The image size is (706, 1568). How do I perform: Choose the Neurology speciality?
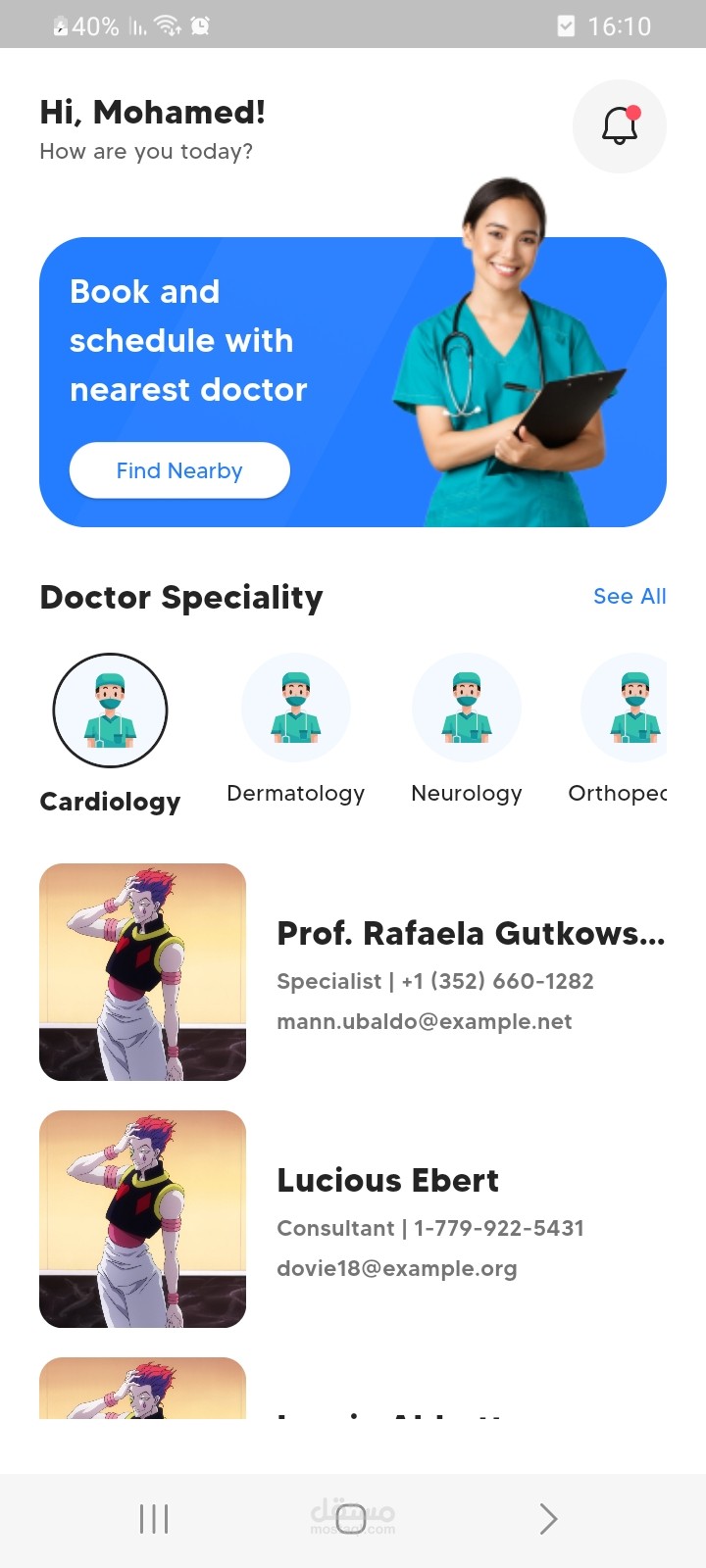(466, 709)
